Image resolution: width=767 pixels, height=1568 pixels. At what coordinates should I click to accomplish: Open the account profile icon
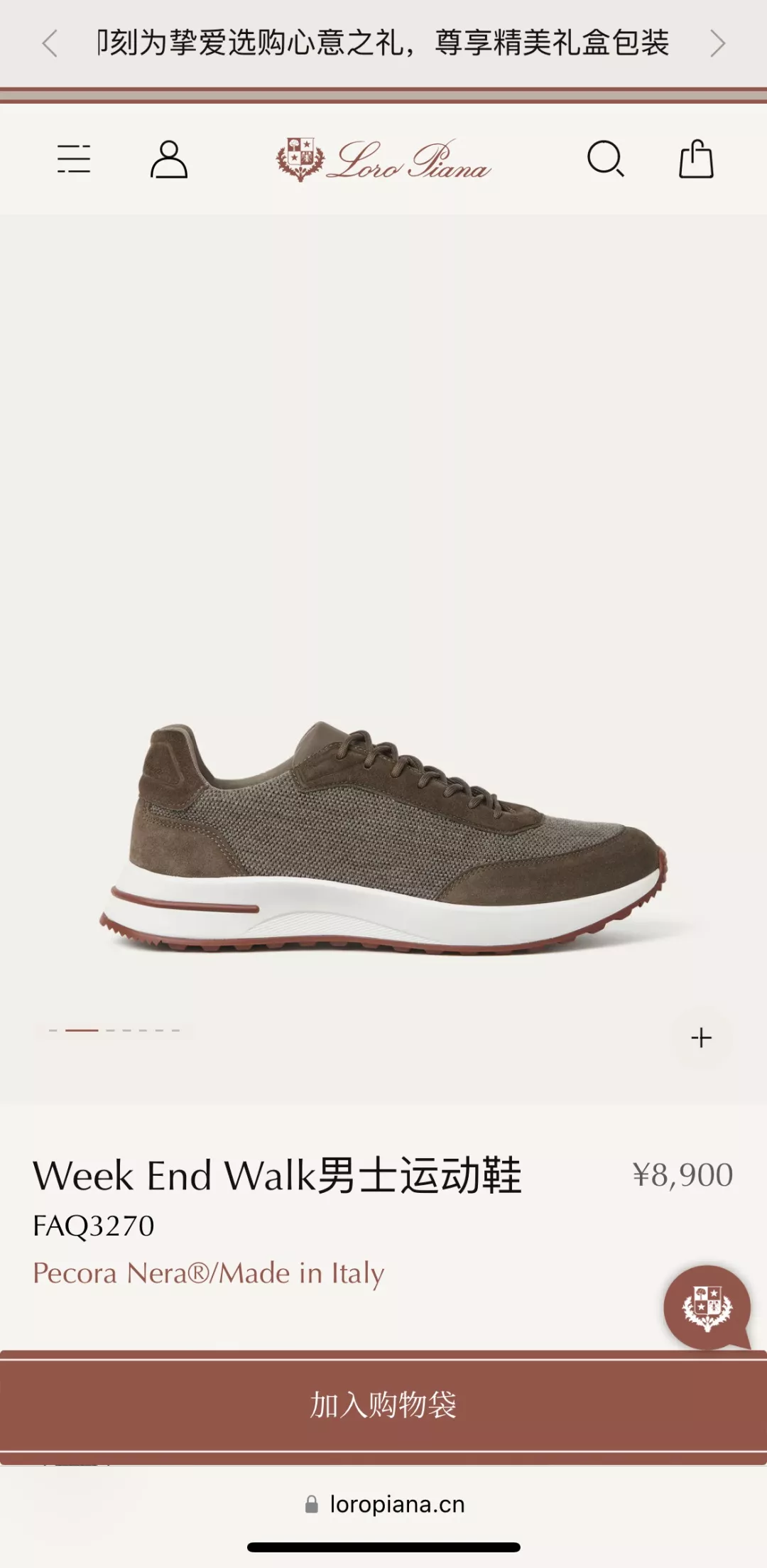(169, 158)
